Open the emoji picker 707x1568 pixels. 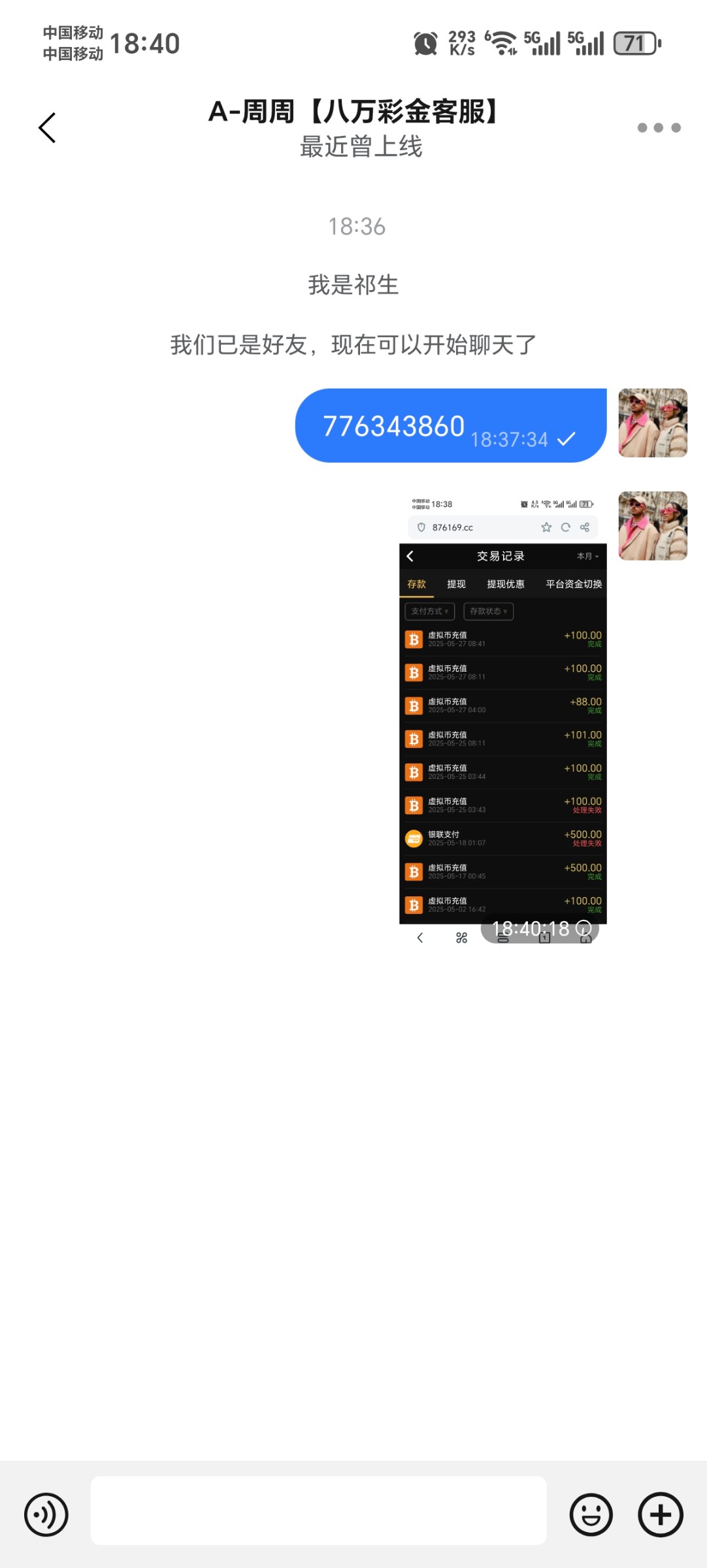591,1514
